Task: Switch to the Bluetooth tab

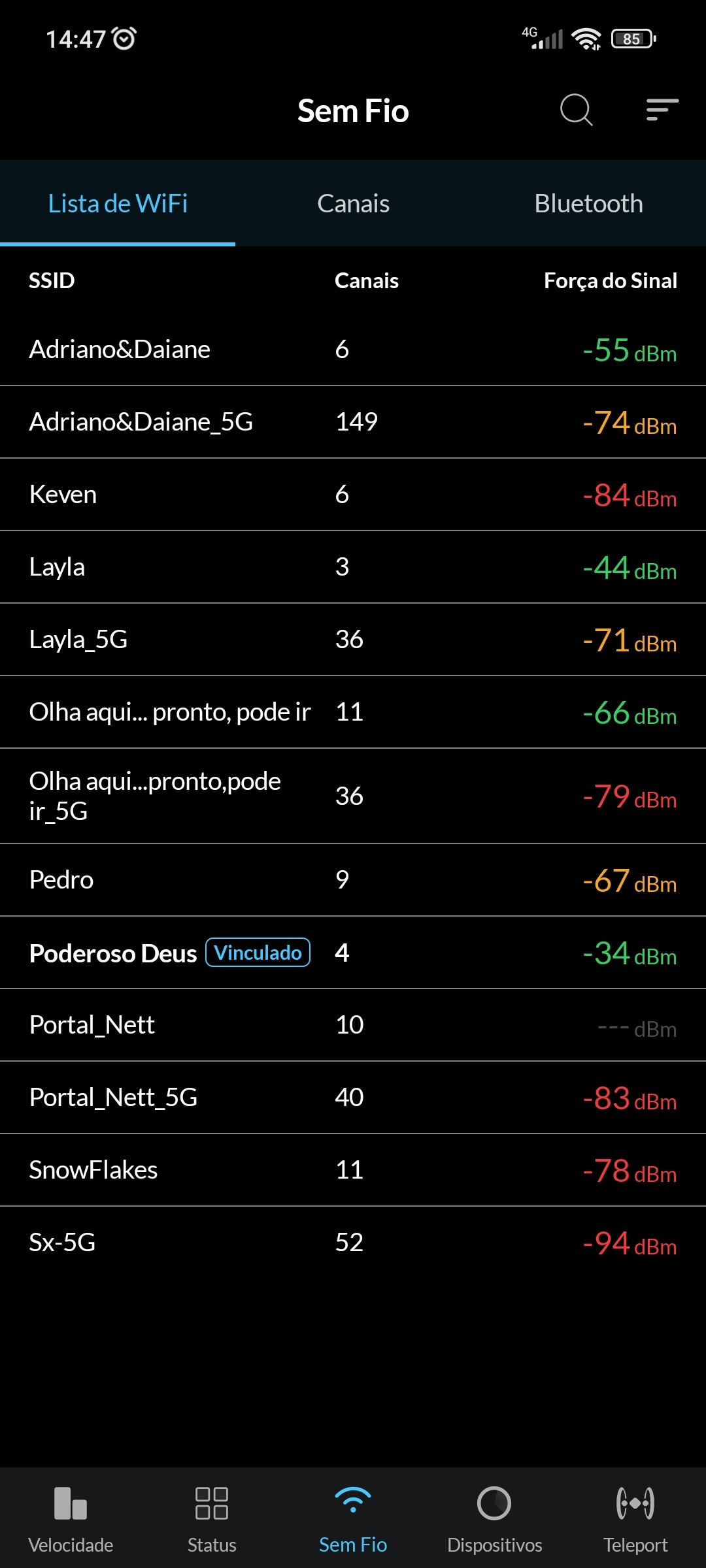Action: [588, 204]
